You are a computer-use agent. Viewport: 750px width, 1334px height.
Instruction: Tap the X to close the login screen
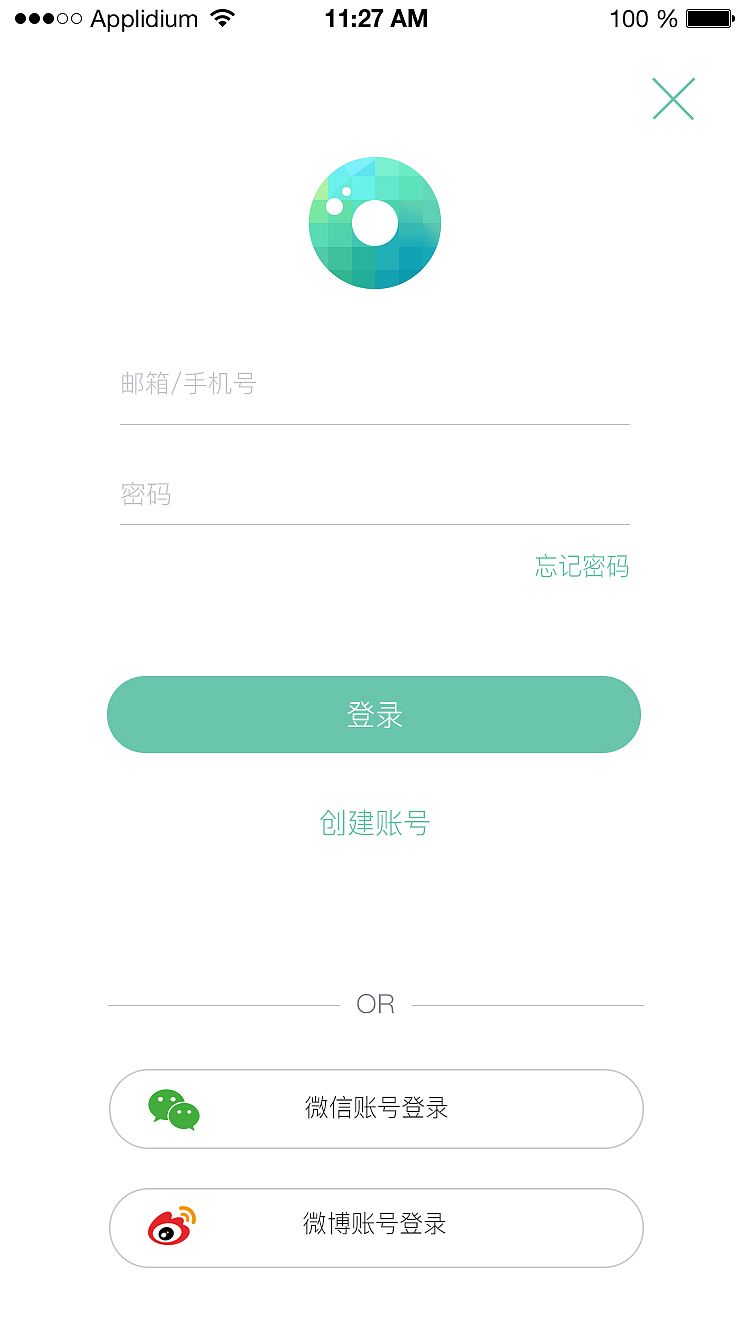pyautogui.click(x=673, y=99)
